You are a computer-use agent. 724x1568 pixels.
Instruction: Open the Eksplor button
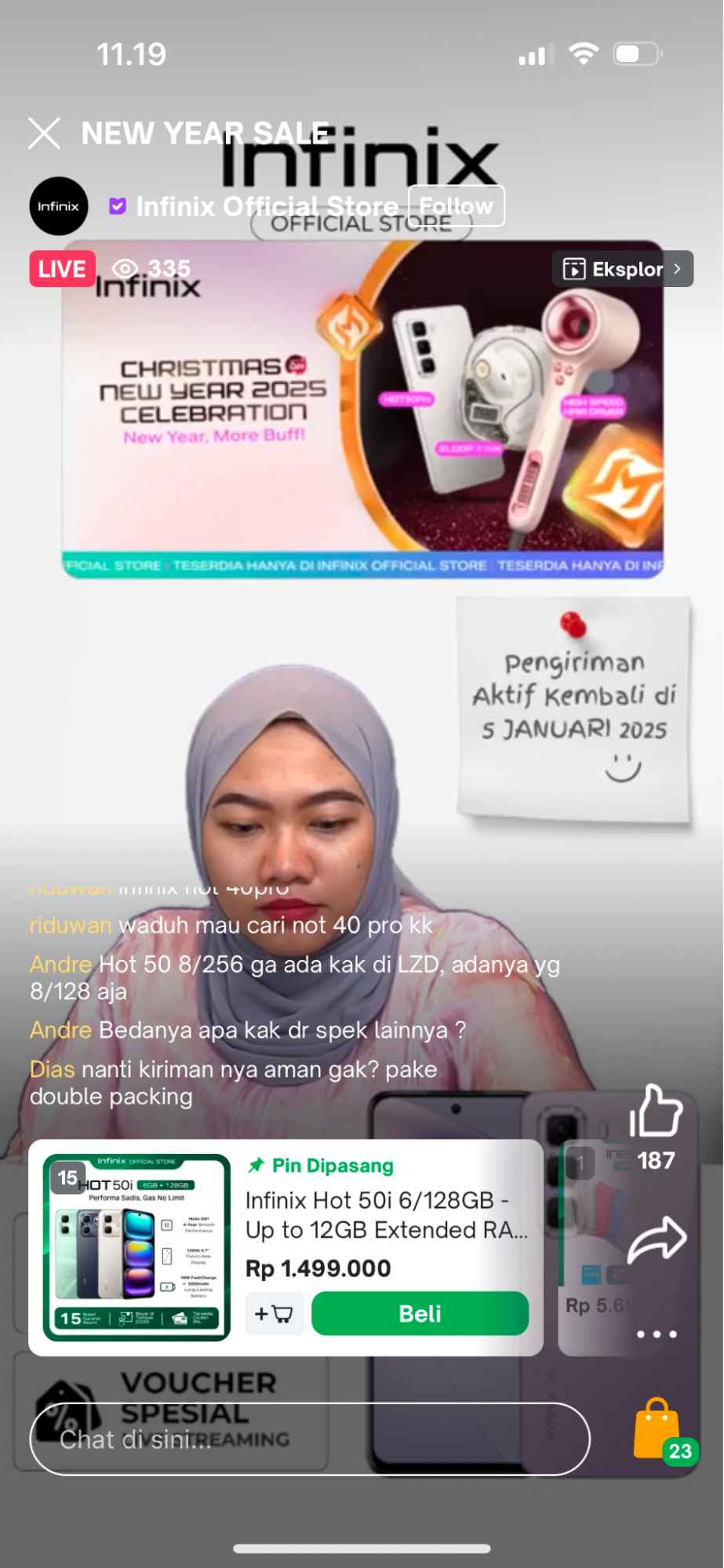pyautogui.click(x=622, y=269)
